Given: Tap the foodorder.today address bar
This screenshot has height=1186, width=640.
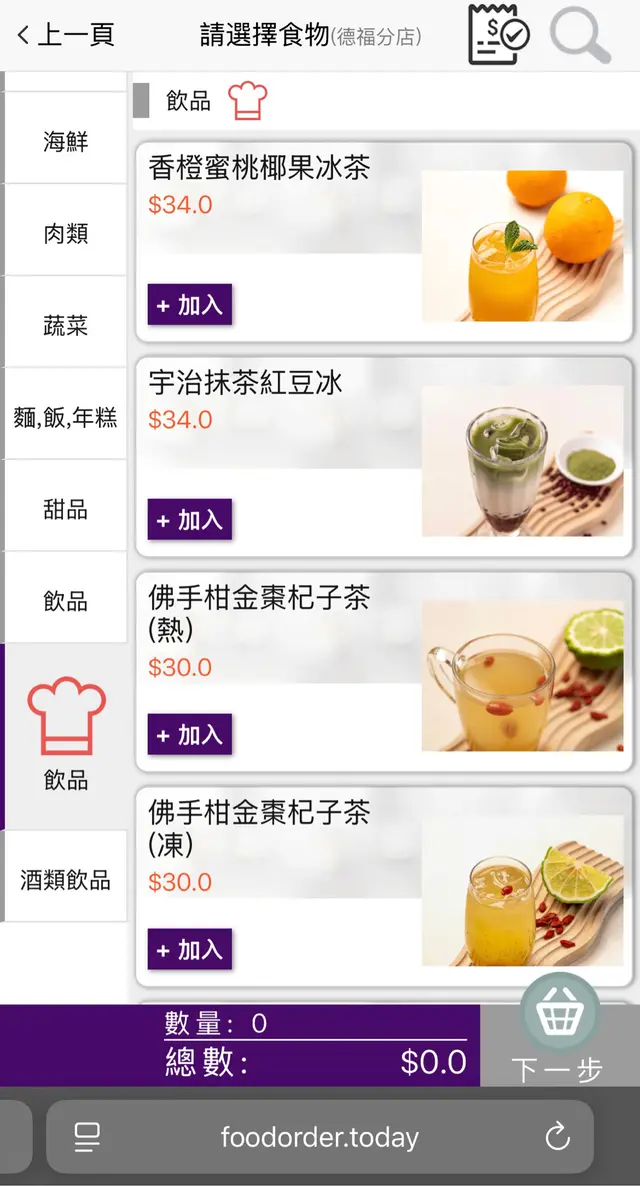Looking at the screenshot, I should click(x=320, y=1137).
